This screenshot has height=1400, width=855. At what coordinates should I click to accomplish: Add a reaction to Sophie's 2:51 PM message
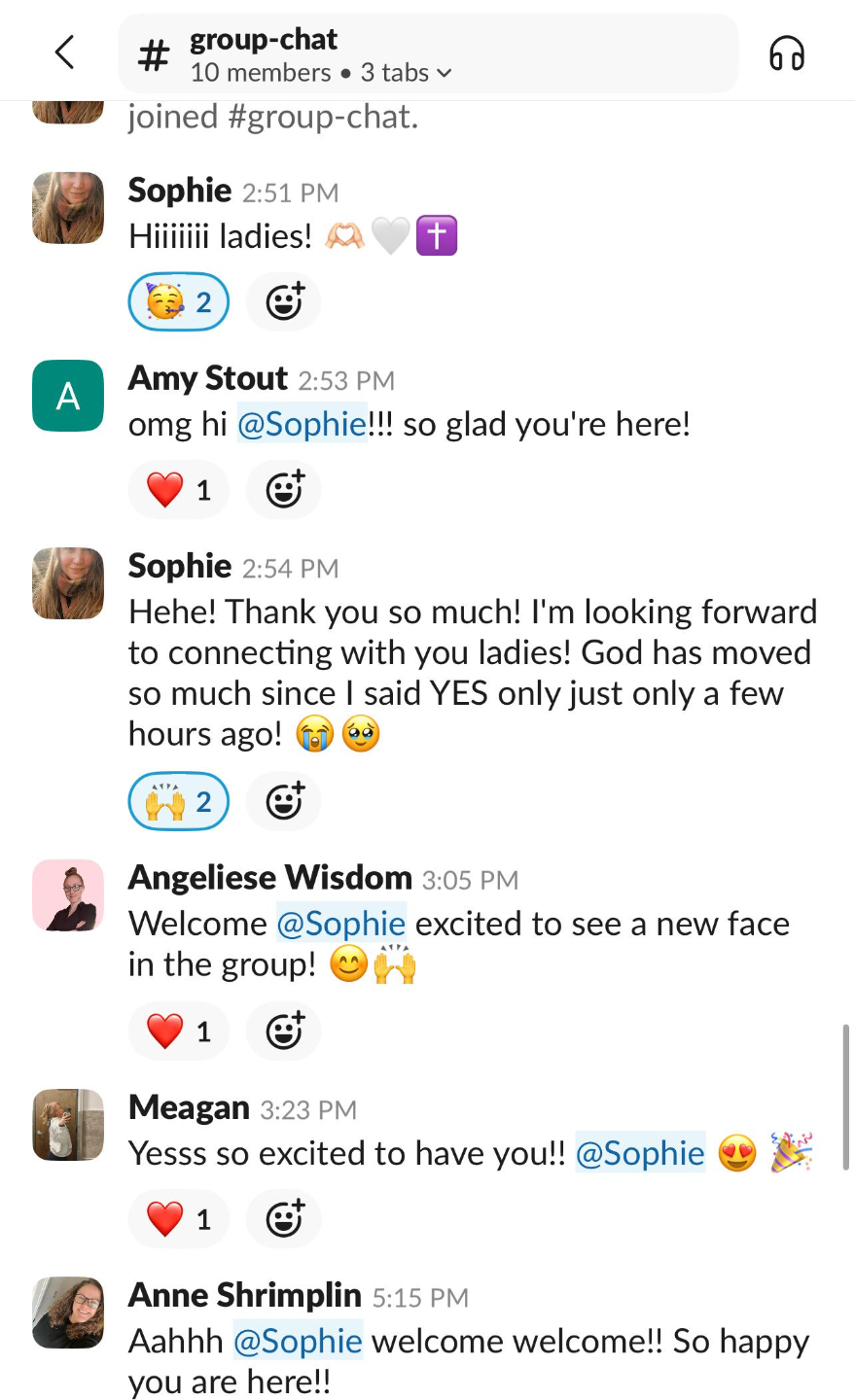pos(284,302)
